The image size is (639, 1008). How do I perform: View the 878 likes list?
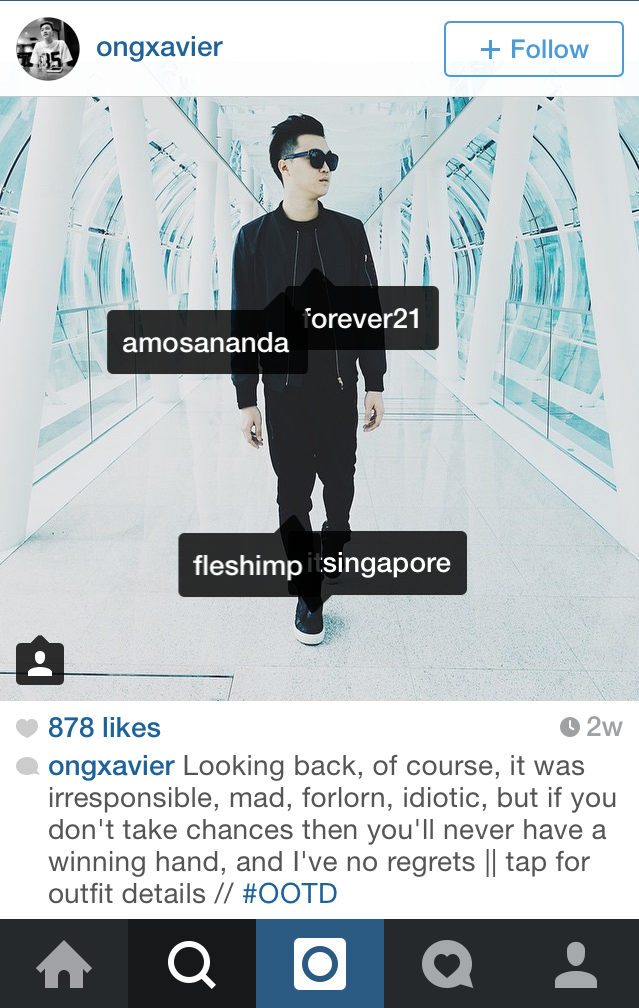click(103, 728)
